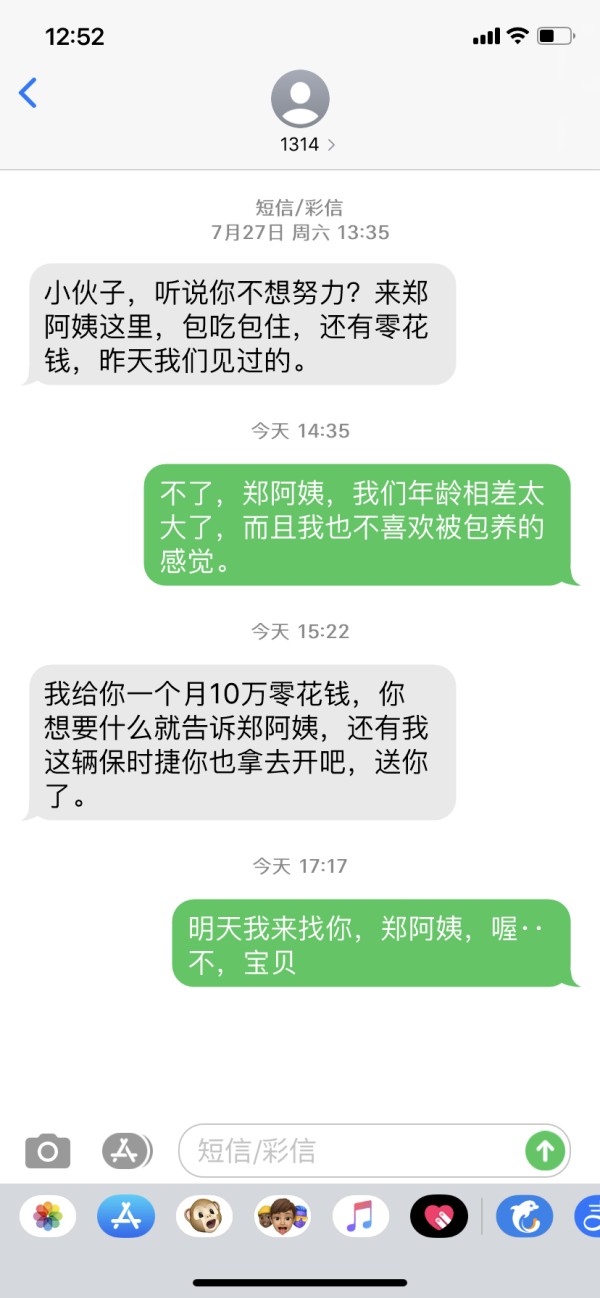Open Memoji stickers in the drawer
This screenshot has height=1298, width=600.
tap(282, 1216)
